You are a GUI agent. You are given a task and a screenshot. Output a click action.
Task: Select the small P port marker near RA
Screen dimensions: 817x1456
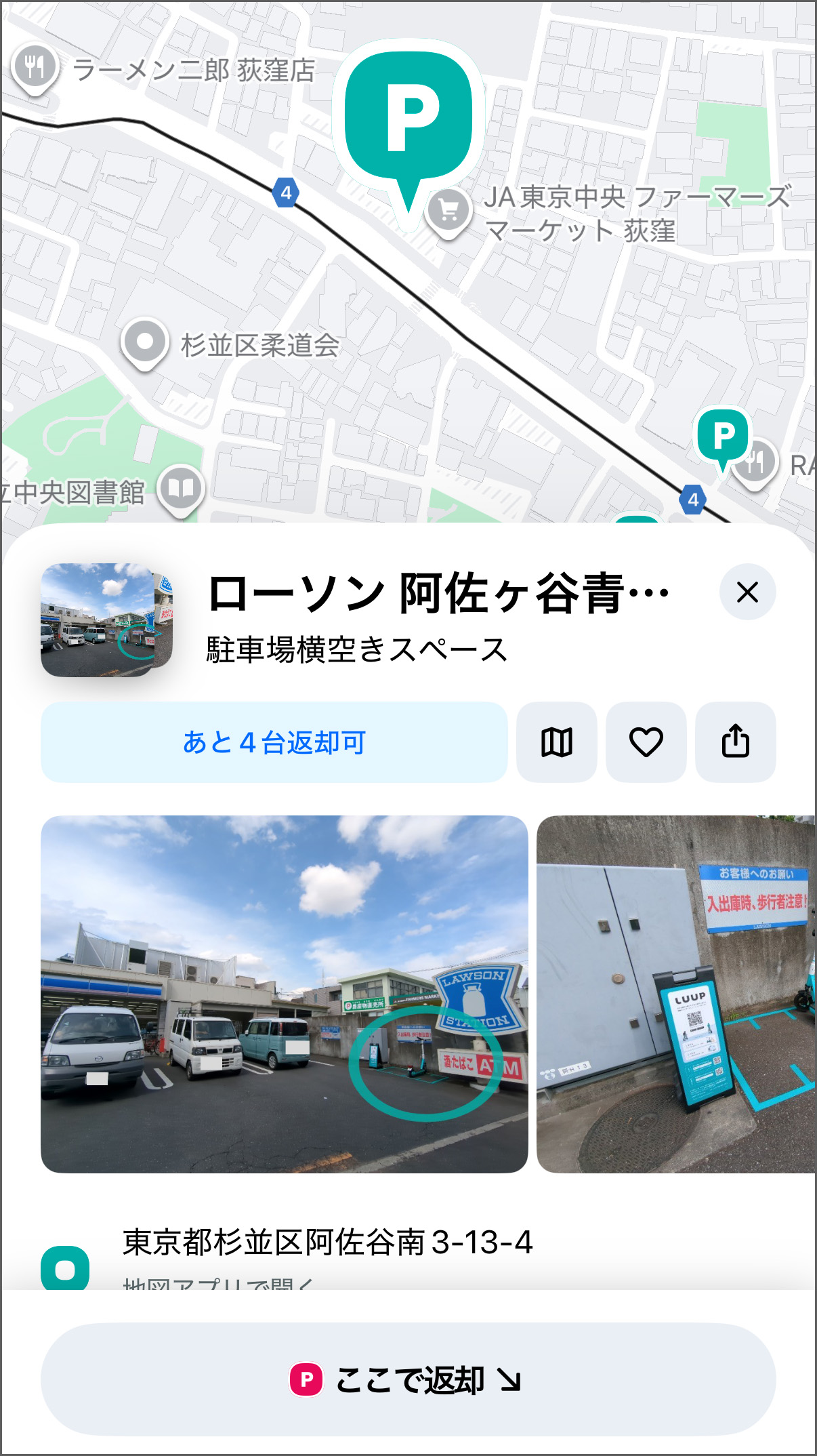click(723, 437)
